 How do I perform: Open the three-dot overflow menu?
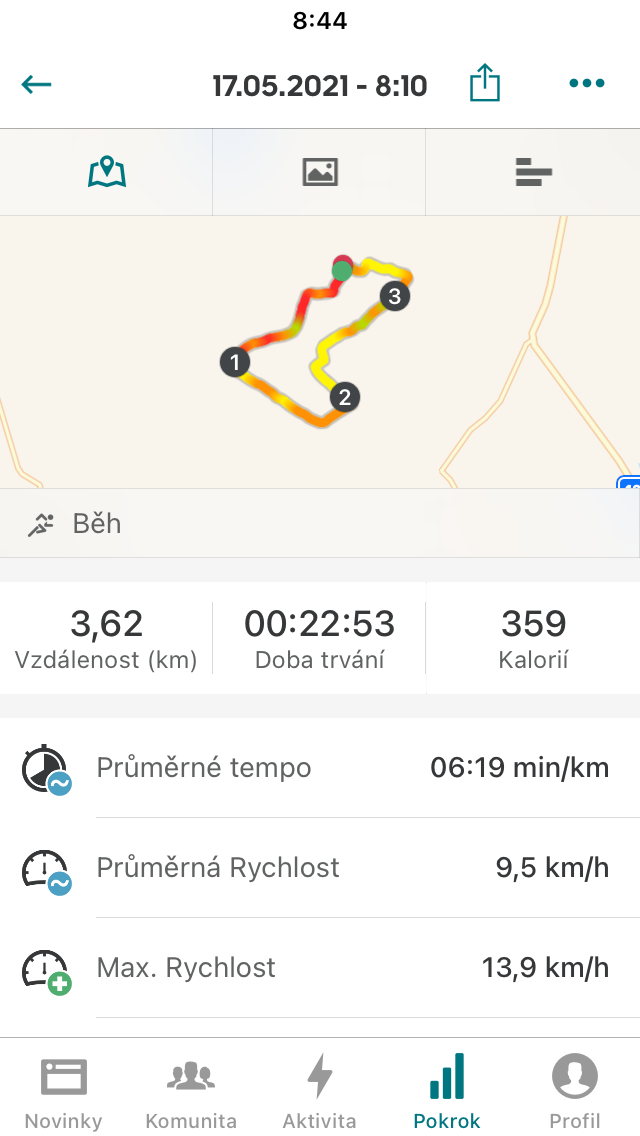pyautogui.click(x=586, y=83)
